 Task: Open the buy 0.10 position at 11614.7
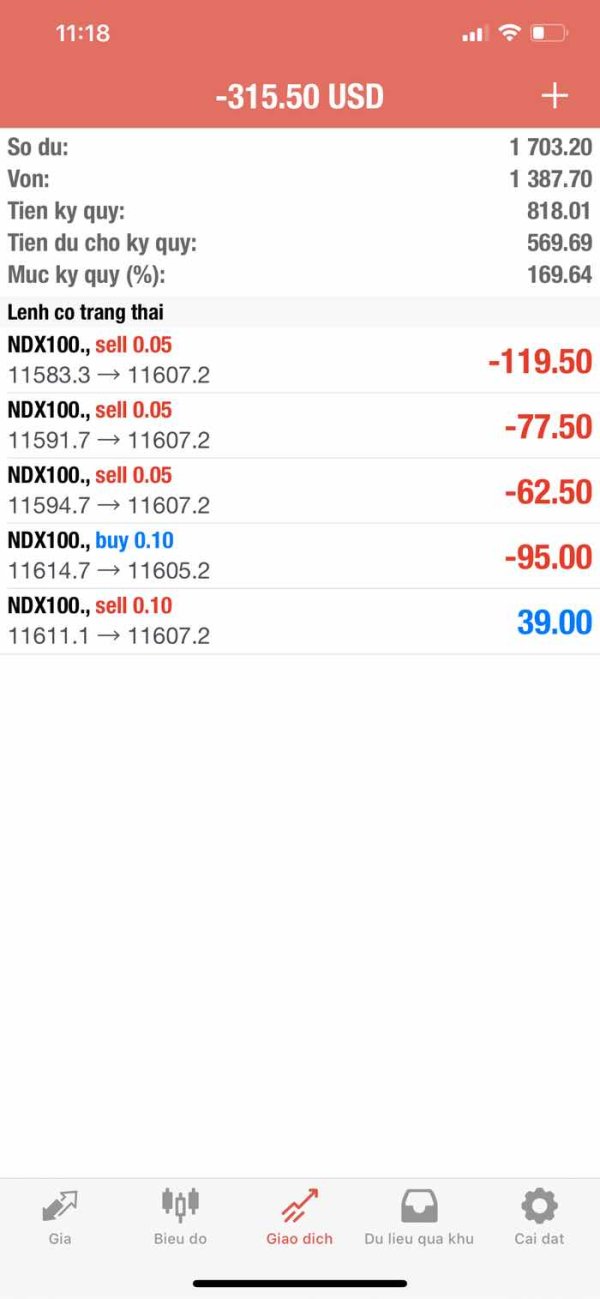point(300,555)
